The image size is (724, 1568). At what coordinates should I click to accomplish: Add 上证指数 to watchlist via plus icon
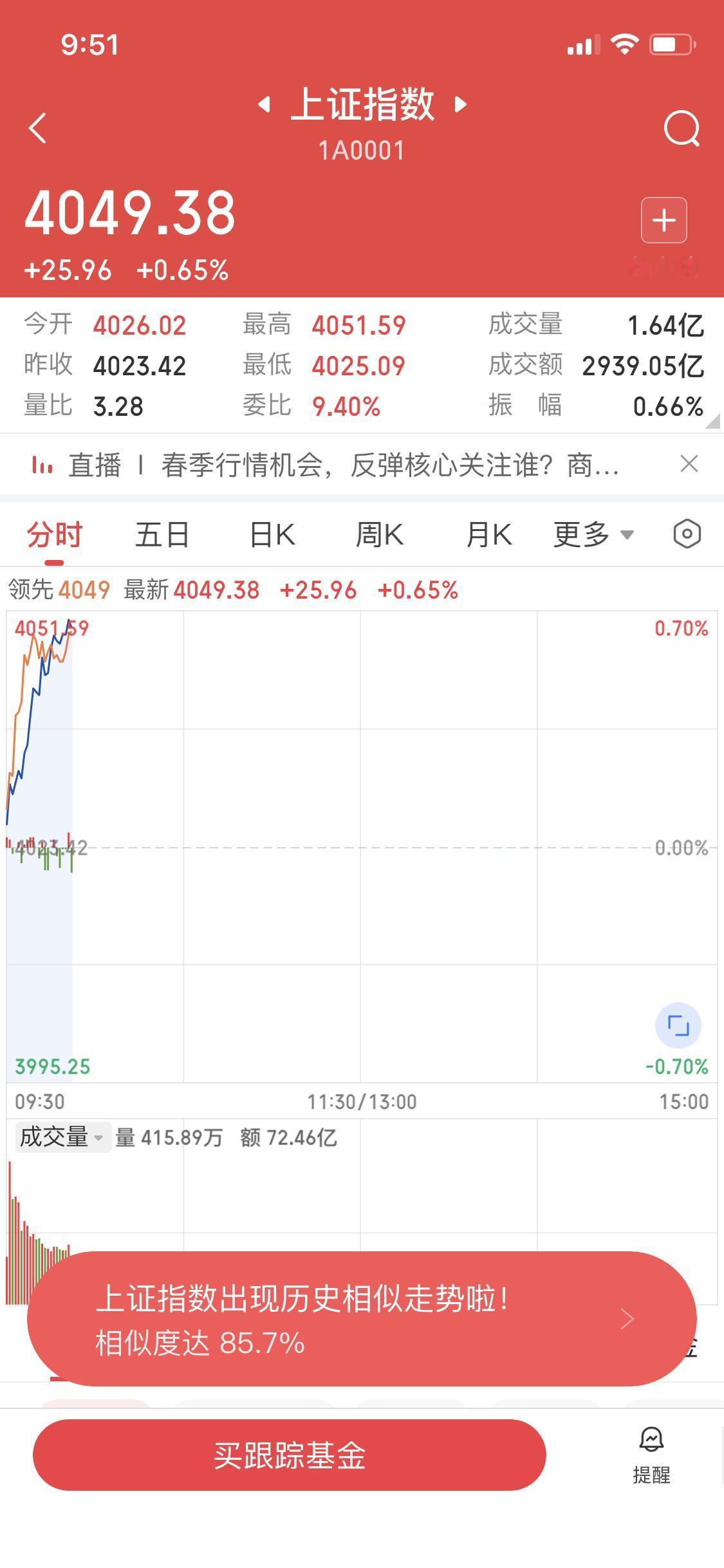click(664, 219)
